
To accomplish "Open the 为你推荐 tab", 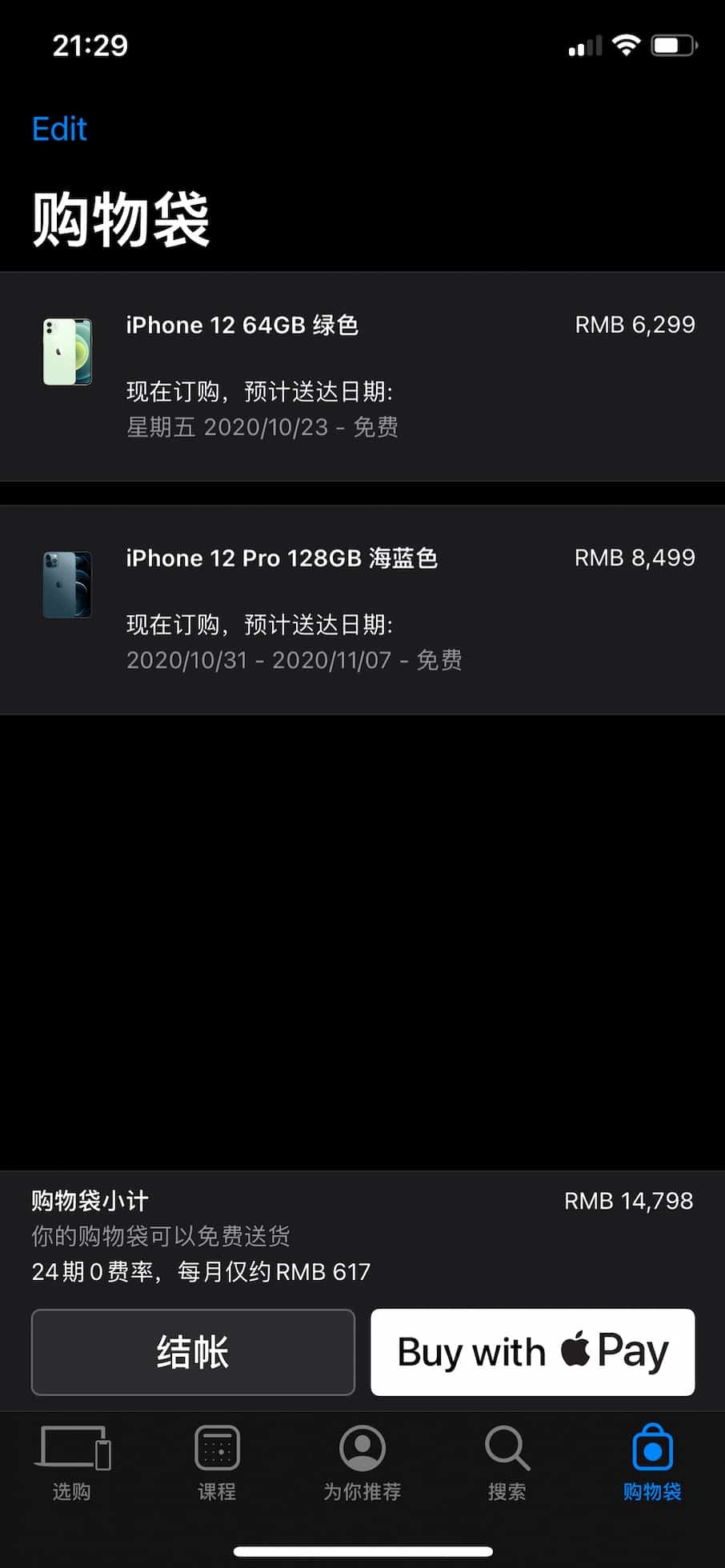I will (362, 1462).
